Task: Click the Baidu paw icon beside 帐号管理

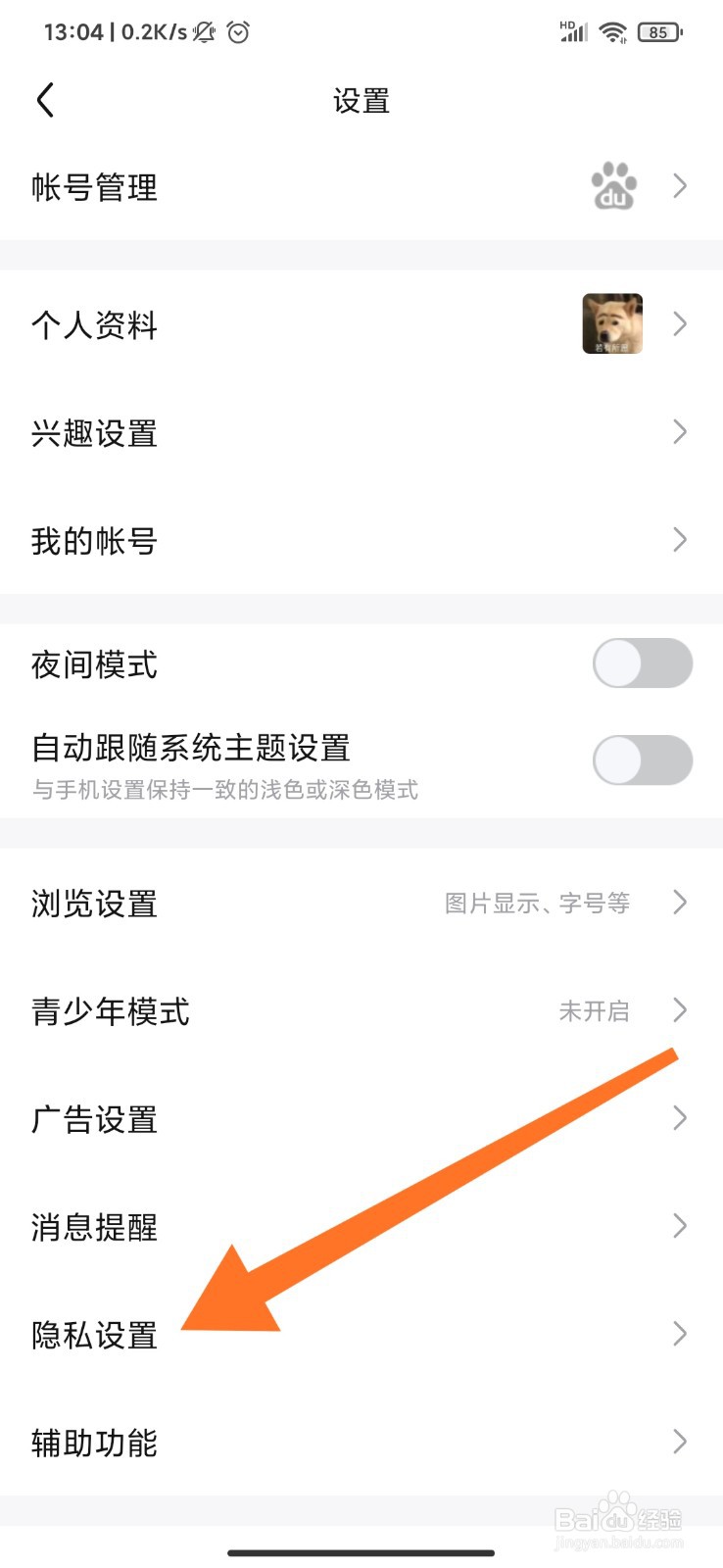Action: coord(612,187)
